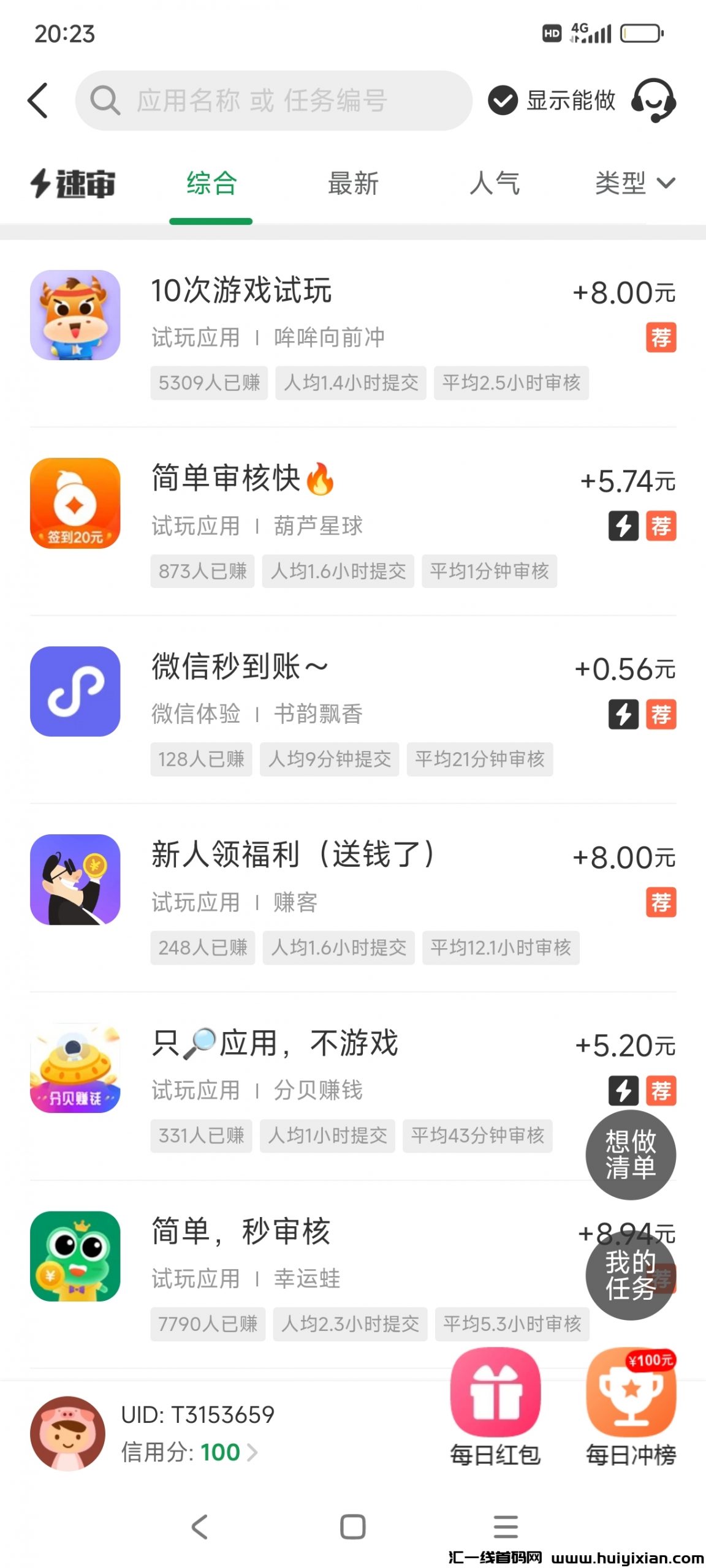Open the 我的任务 floating button

(x=631, y=1275)
